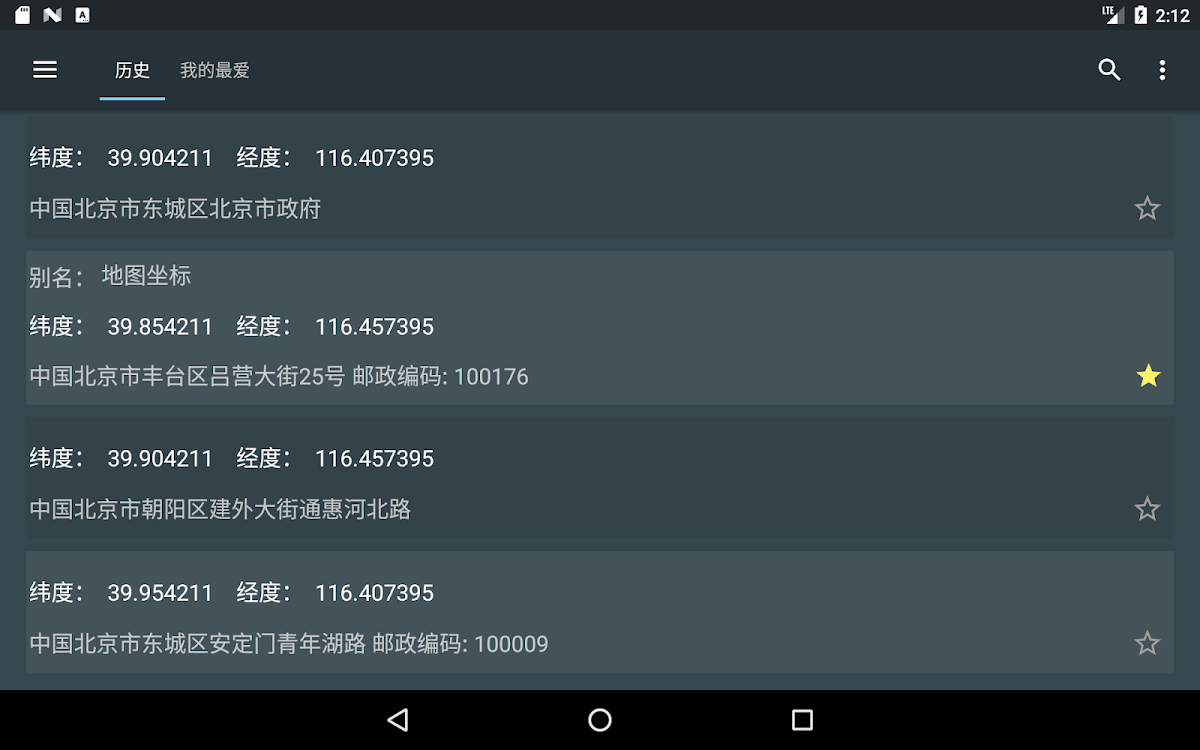This screenshot has width=1200, height=750.
Task: Open the overflow menu
Action: (1162, 70)
